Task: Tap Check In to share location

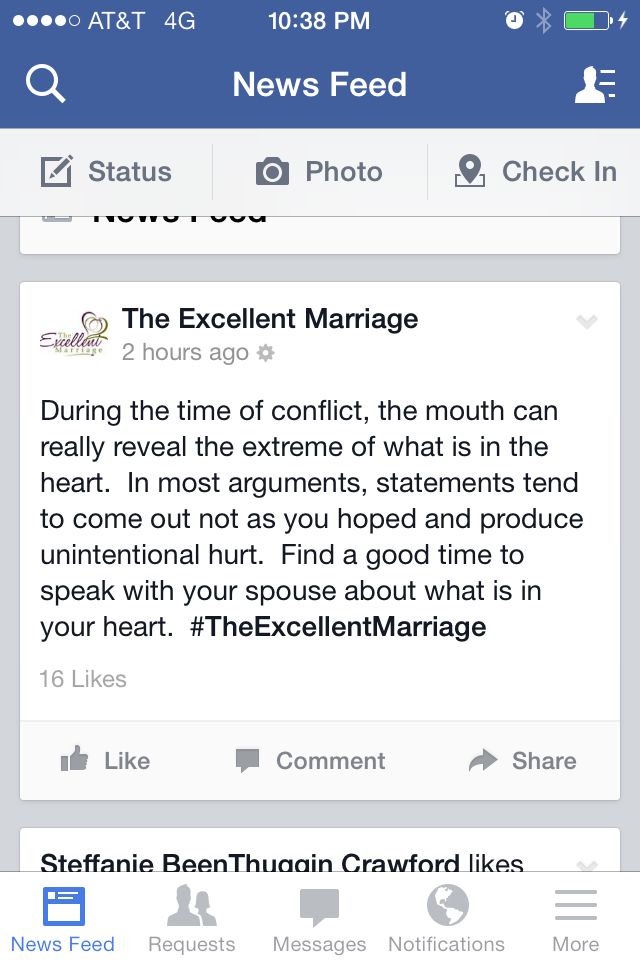Action: (535, 172)
